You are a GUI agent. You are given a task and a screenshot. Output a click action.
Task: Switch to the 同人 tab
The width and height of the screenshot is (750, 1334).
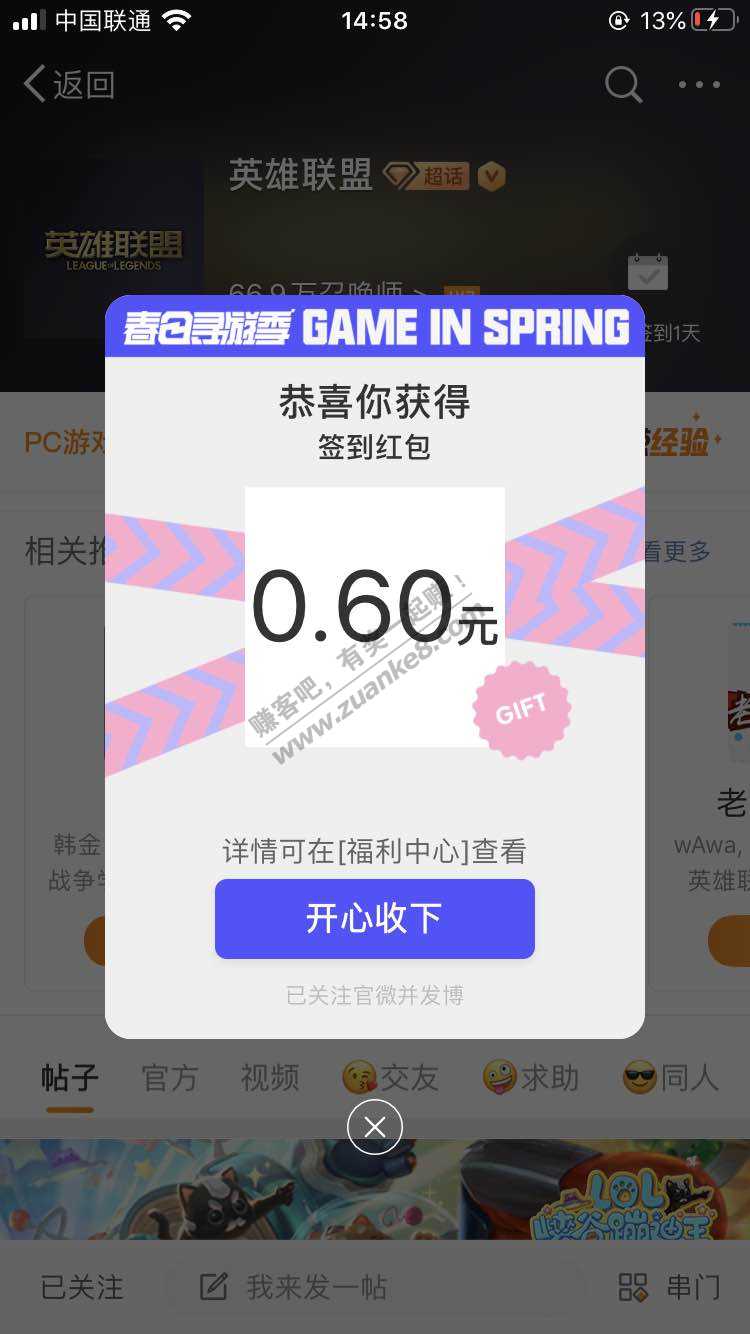point(670,1078)
